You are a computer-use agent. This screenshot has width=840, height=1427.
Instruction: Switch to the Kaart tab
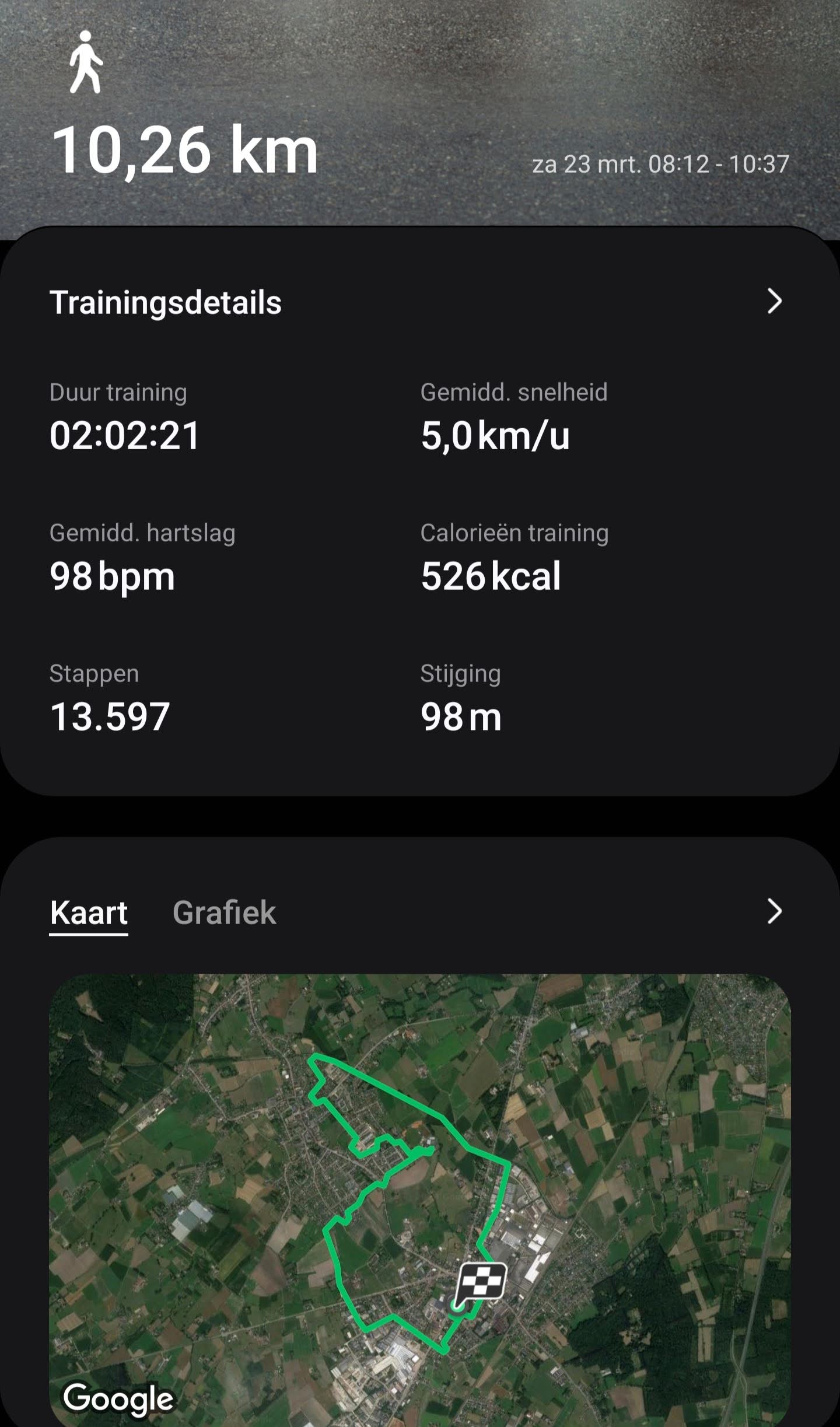tap(89, 912)
